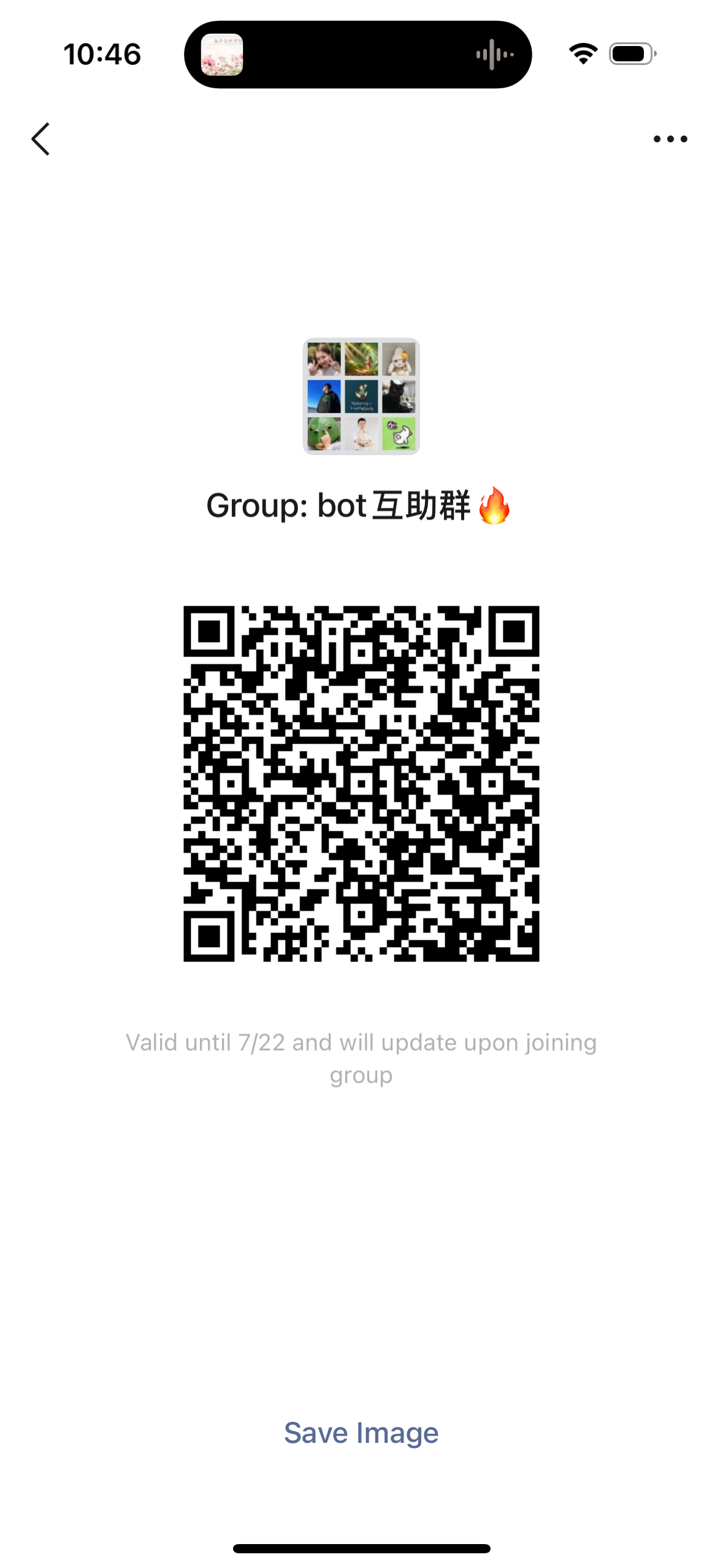
Task: Save the group QR code image
Action: [x=361, y=1433]
